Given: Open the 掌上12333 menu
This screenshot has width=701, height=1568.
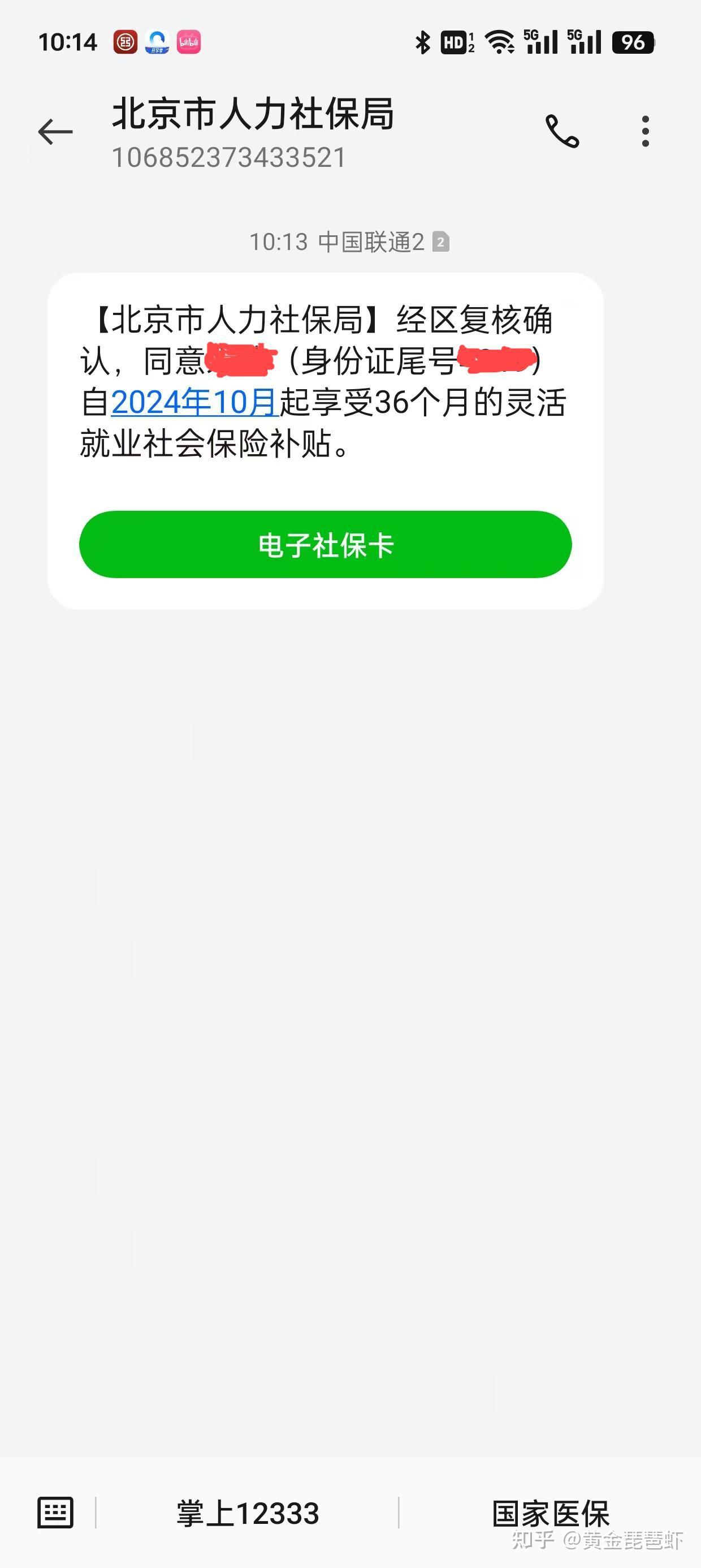Looking at the screenshot, I should (x=248, y=1513).
